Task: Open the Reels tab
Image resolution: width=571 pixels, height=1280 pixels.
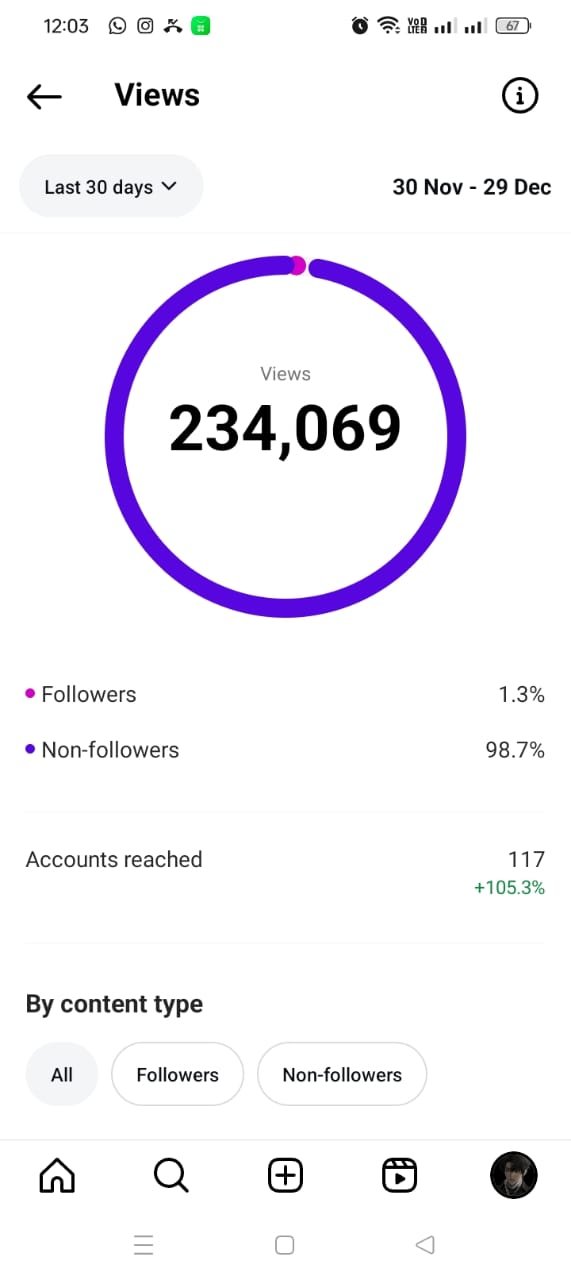Action: click(400, 1175)
